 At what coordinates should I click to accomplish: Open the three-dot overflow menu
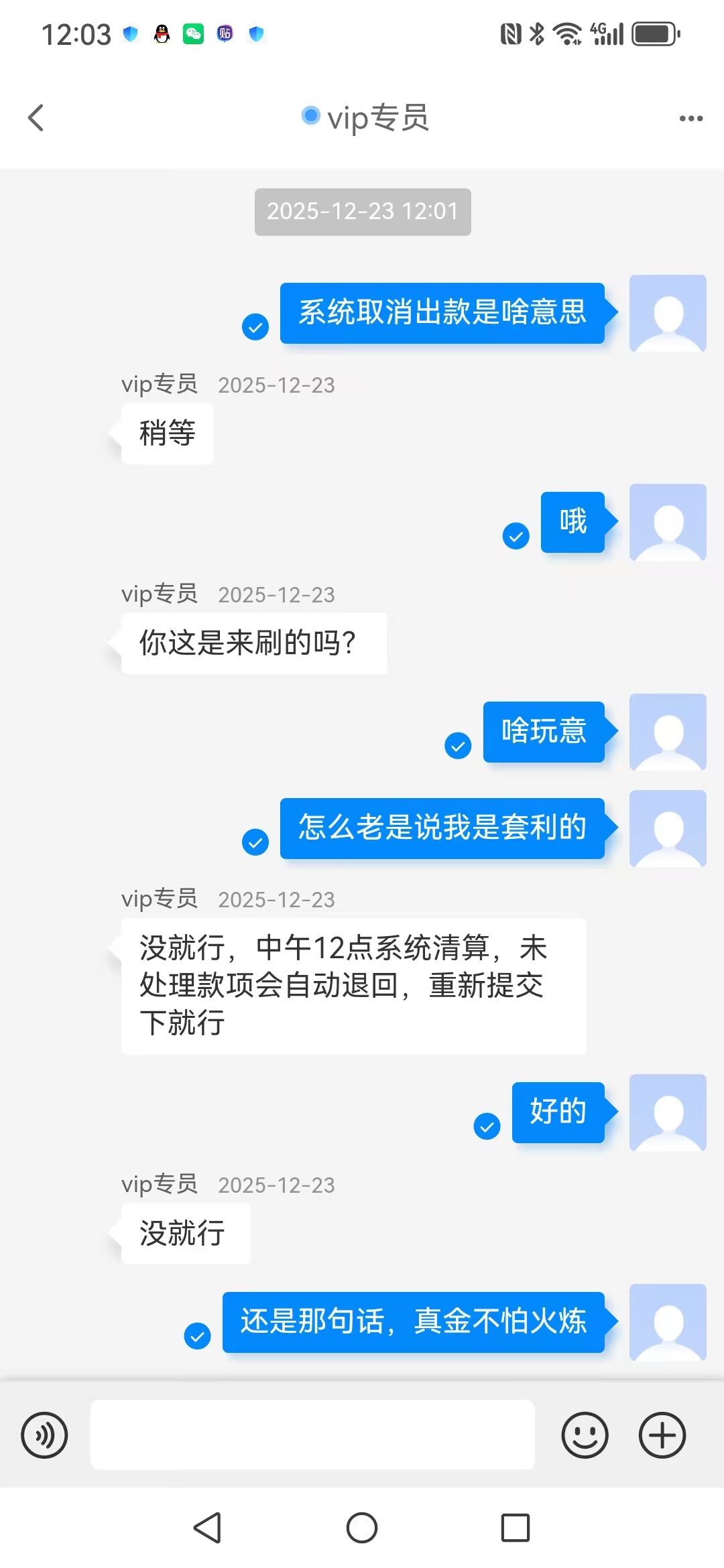click(x=689, y=117)
